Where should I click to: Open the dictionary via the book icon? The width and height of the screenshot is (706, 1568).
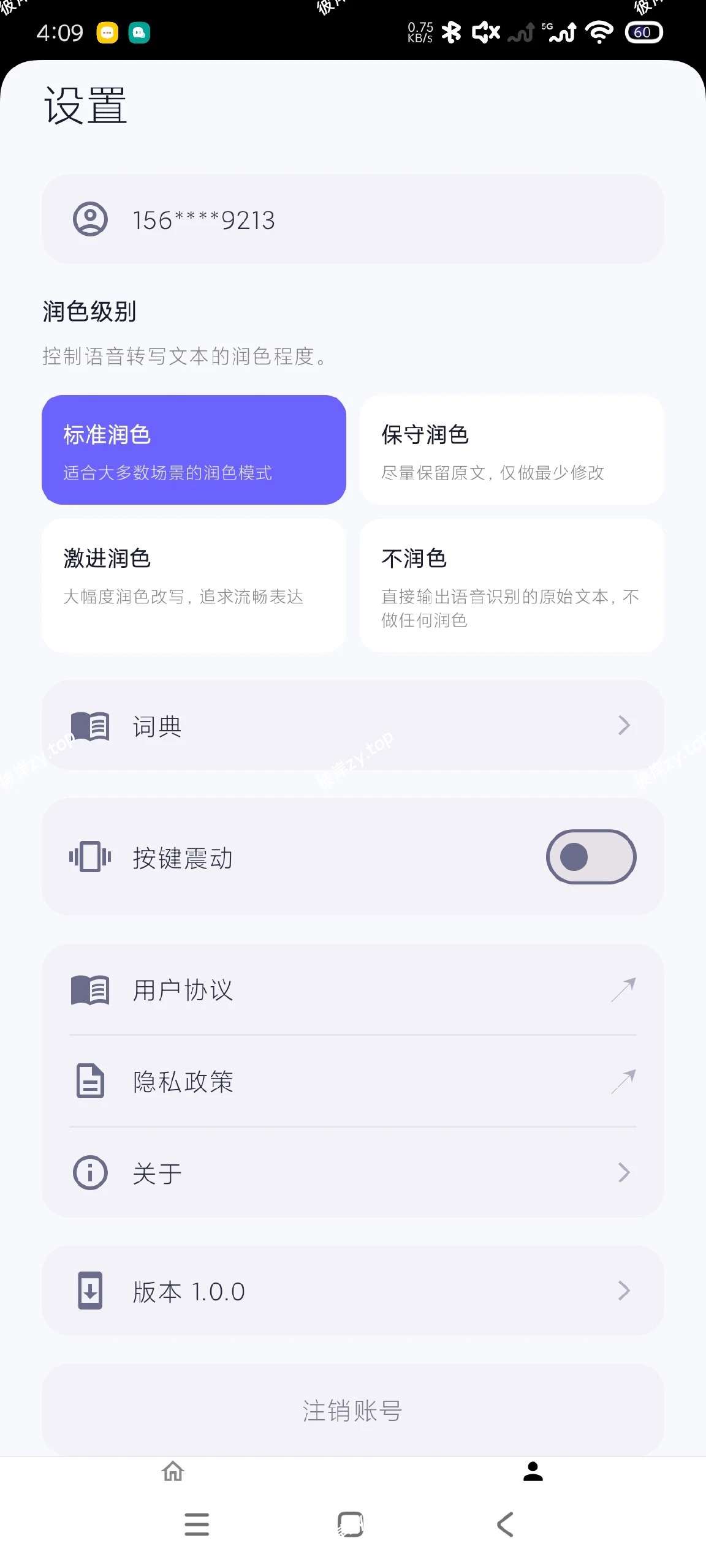(x=89, y=725)
